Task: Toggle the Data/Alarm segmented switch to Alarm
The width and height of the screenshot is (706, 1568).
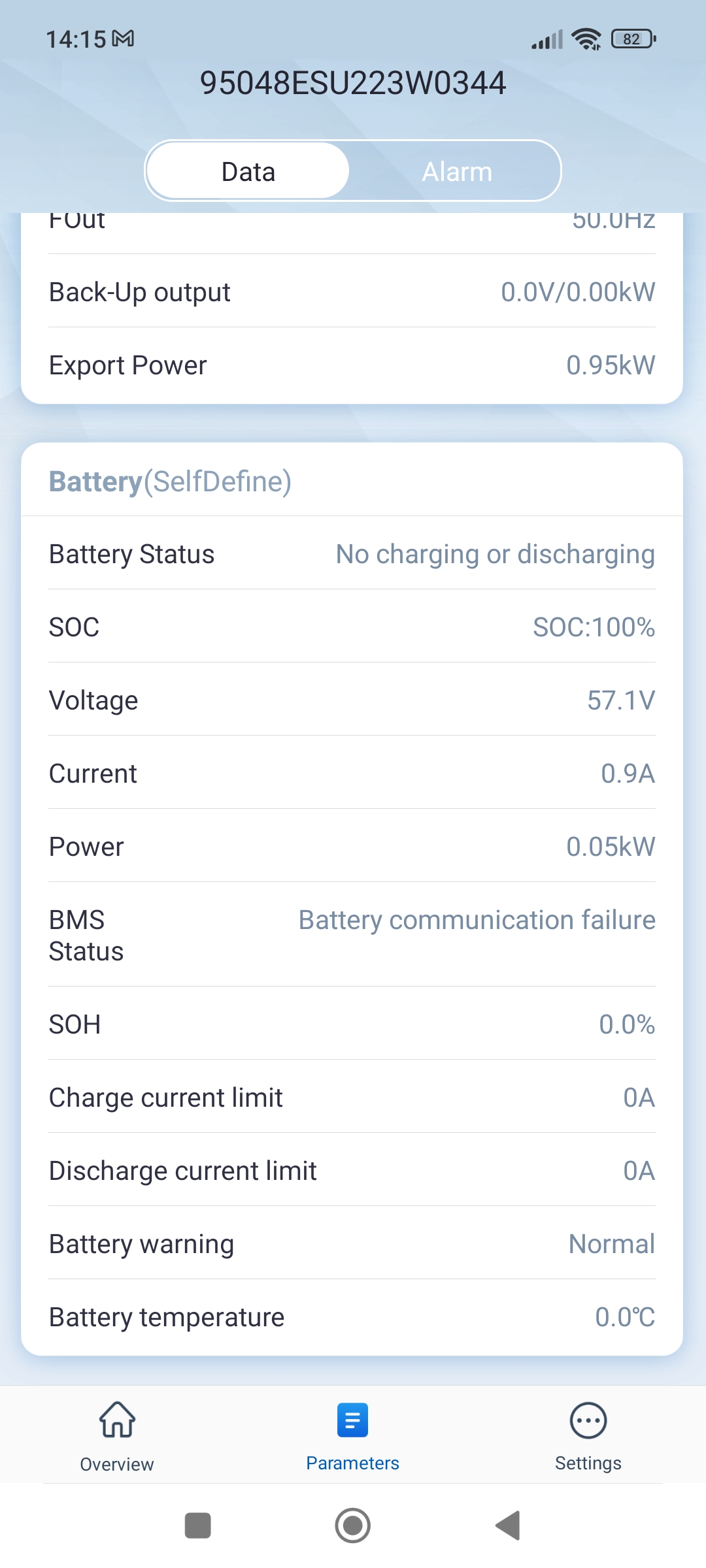Action: click(457, 171)
